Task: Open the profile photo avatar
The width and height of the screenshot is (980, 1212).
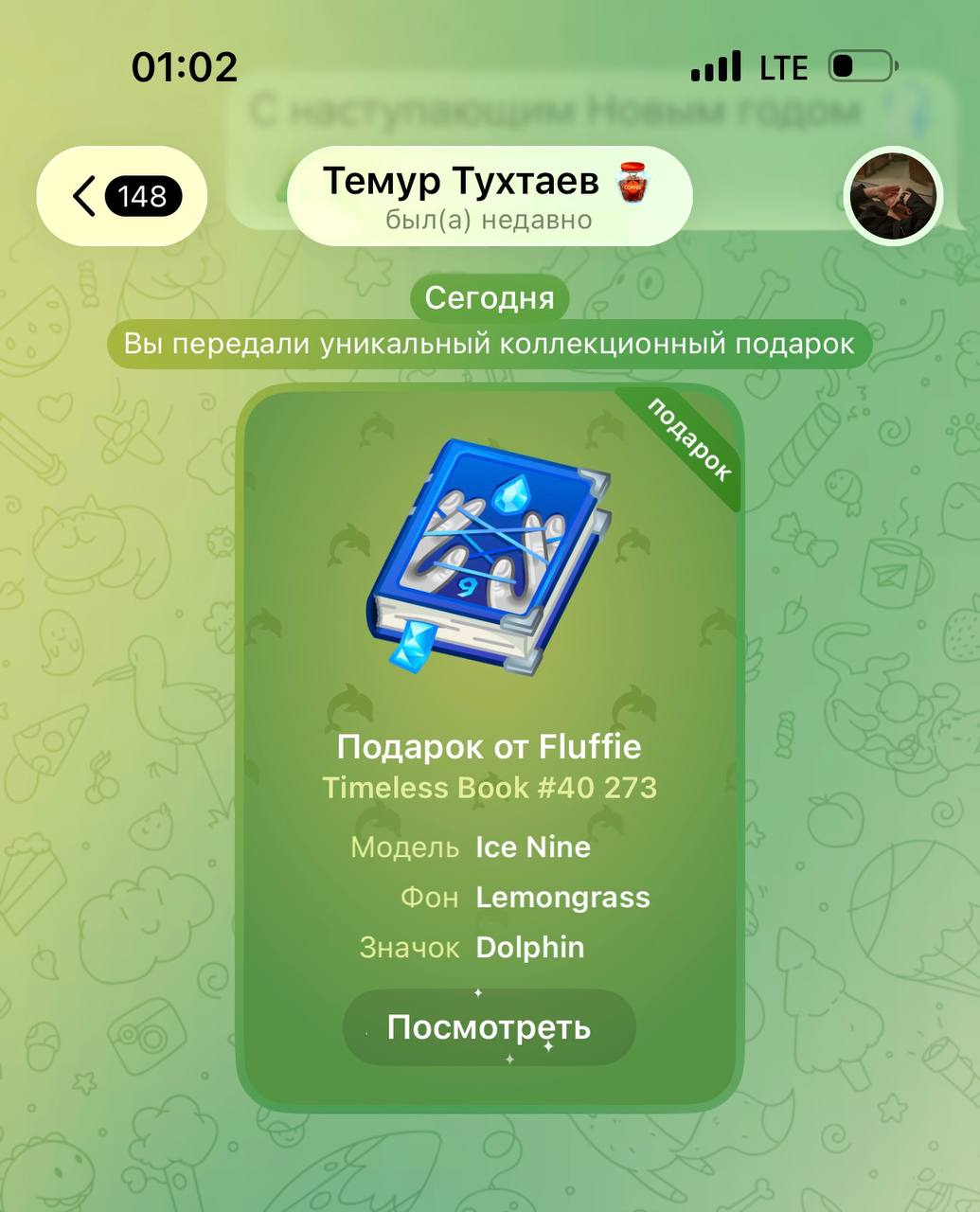Action: point(892,197)
